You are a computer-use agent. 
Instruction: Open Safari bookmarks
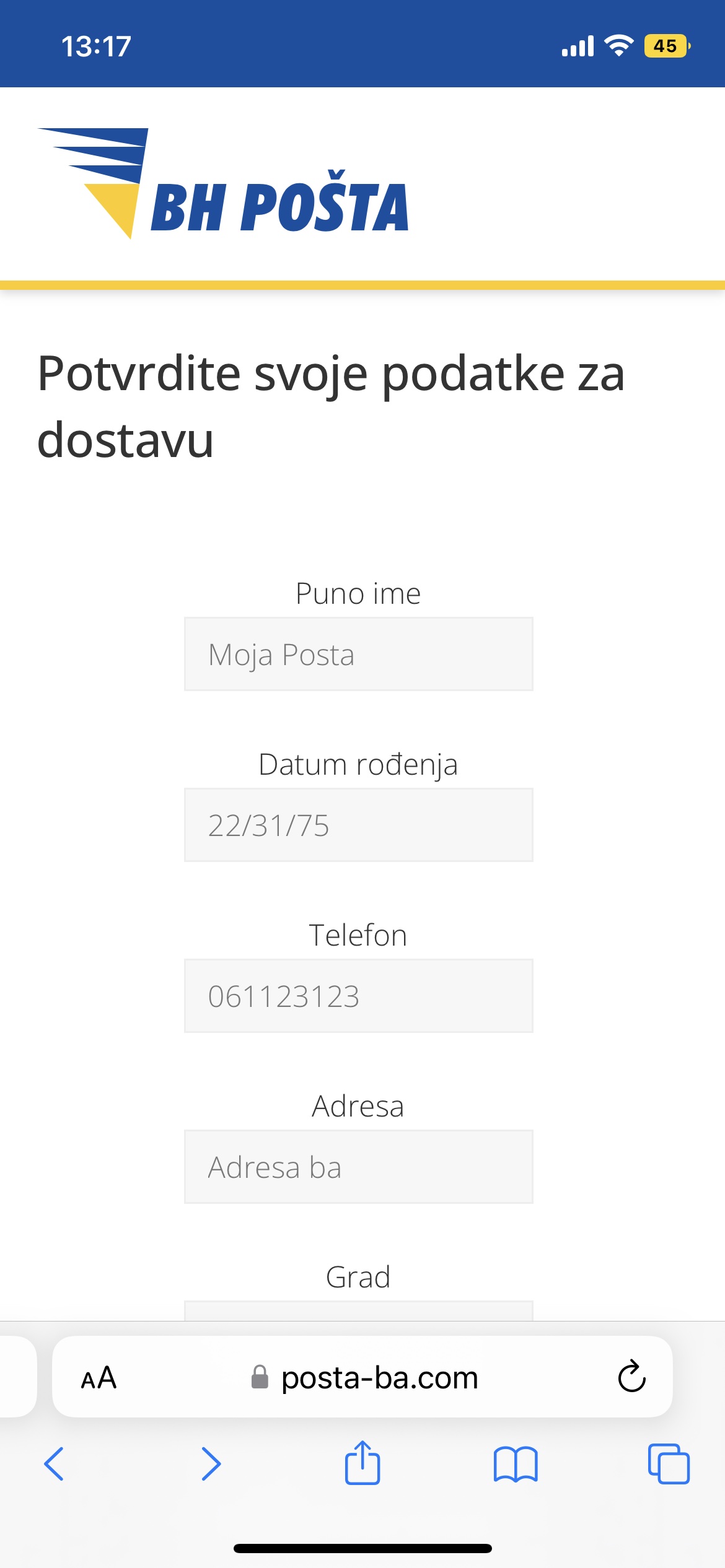tap(516, 1464)
